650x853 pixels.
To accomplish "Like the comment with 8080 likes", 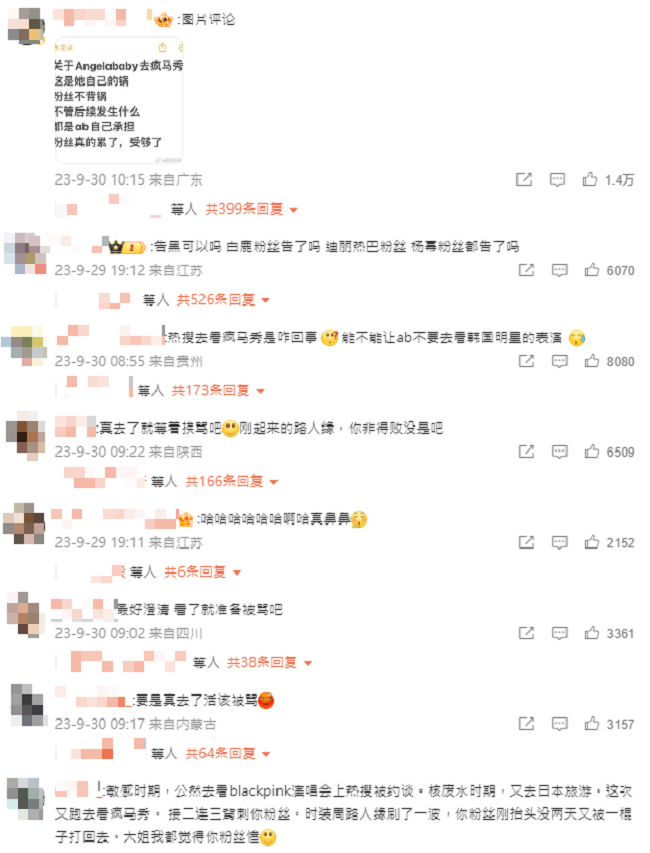I will (x=592, y=361).
